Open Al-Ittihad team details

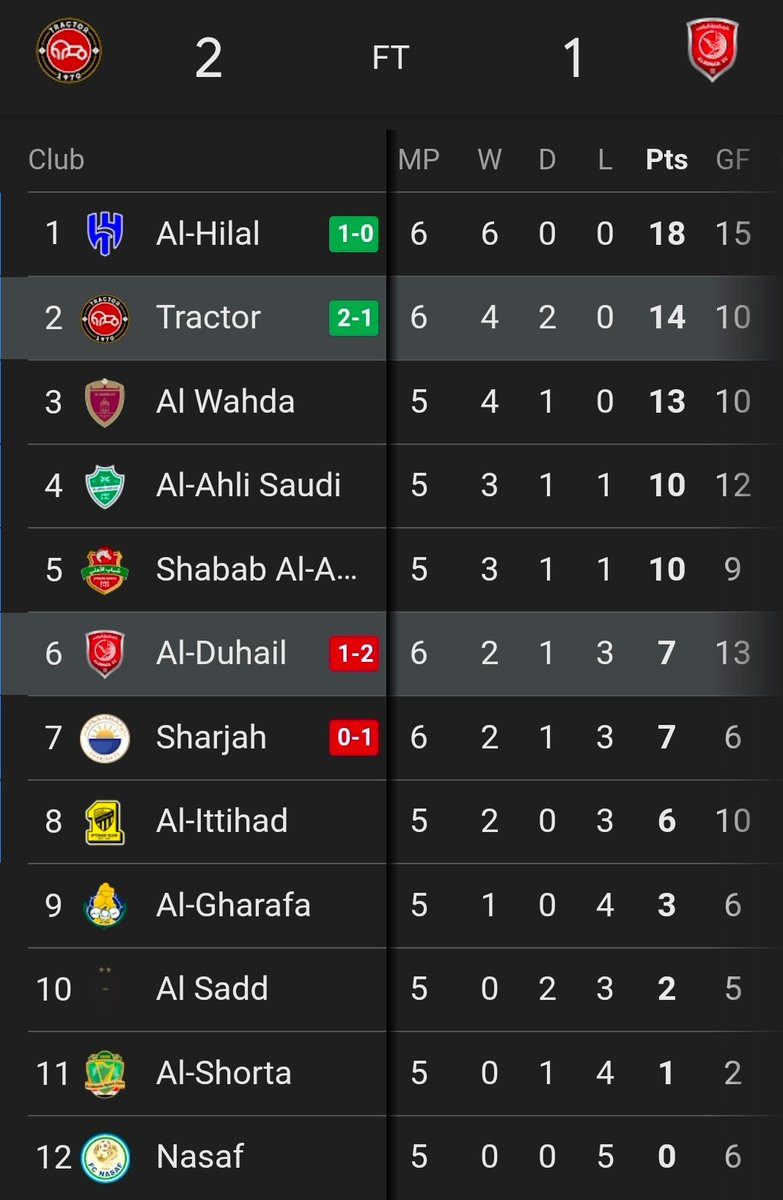point(222,822)
